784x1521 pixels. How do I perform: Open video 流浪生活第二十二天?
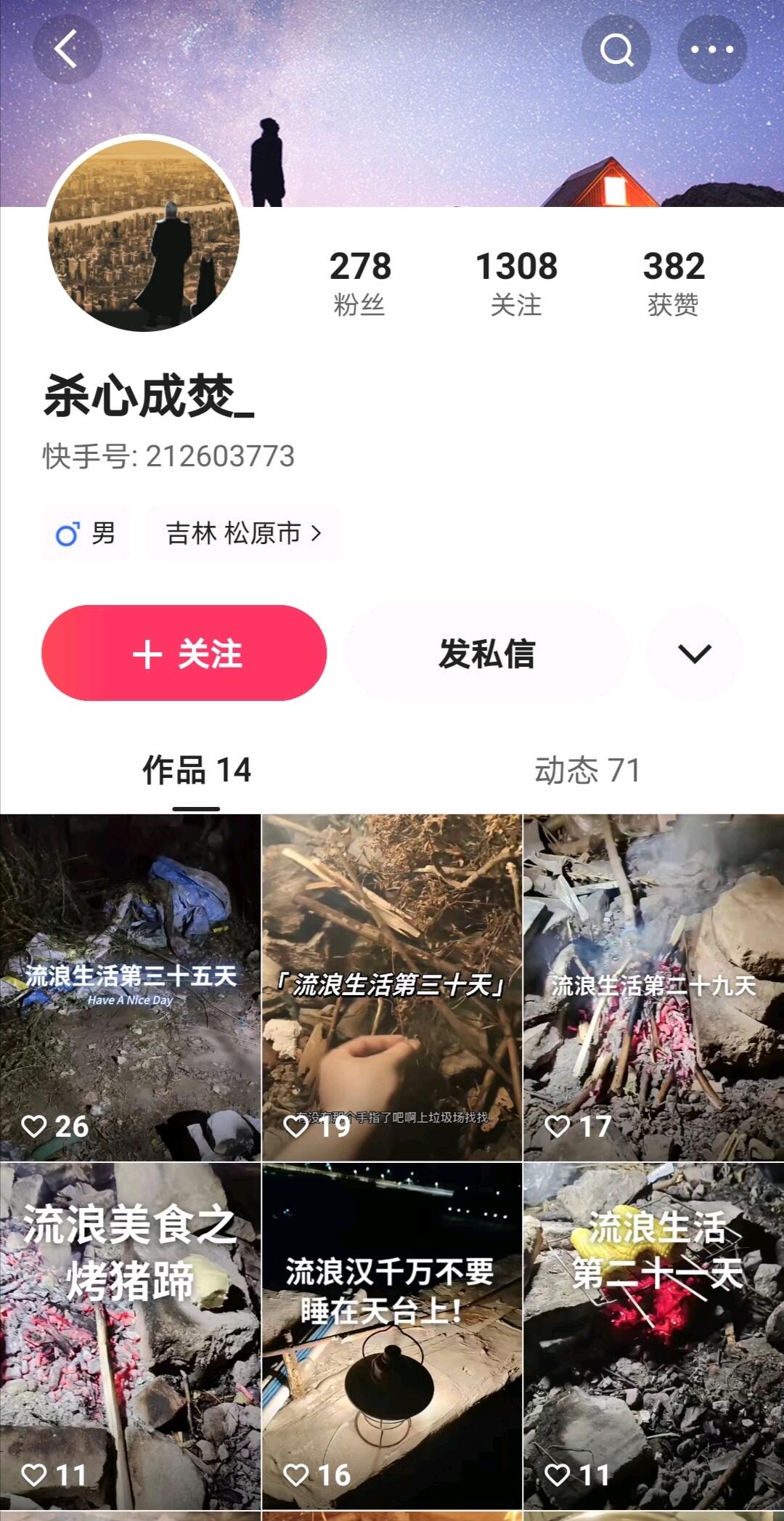pos(653,1337)
